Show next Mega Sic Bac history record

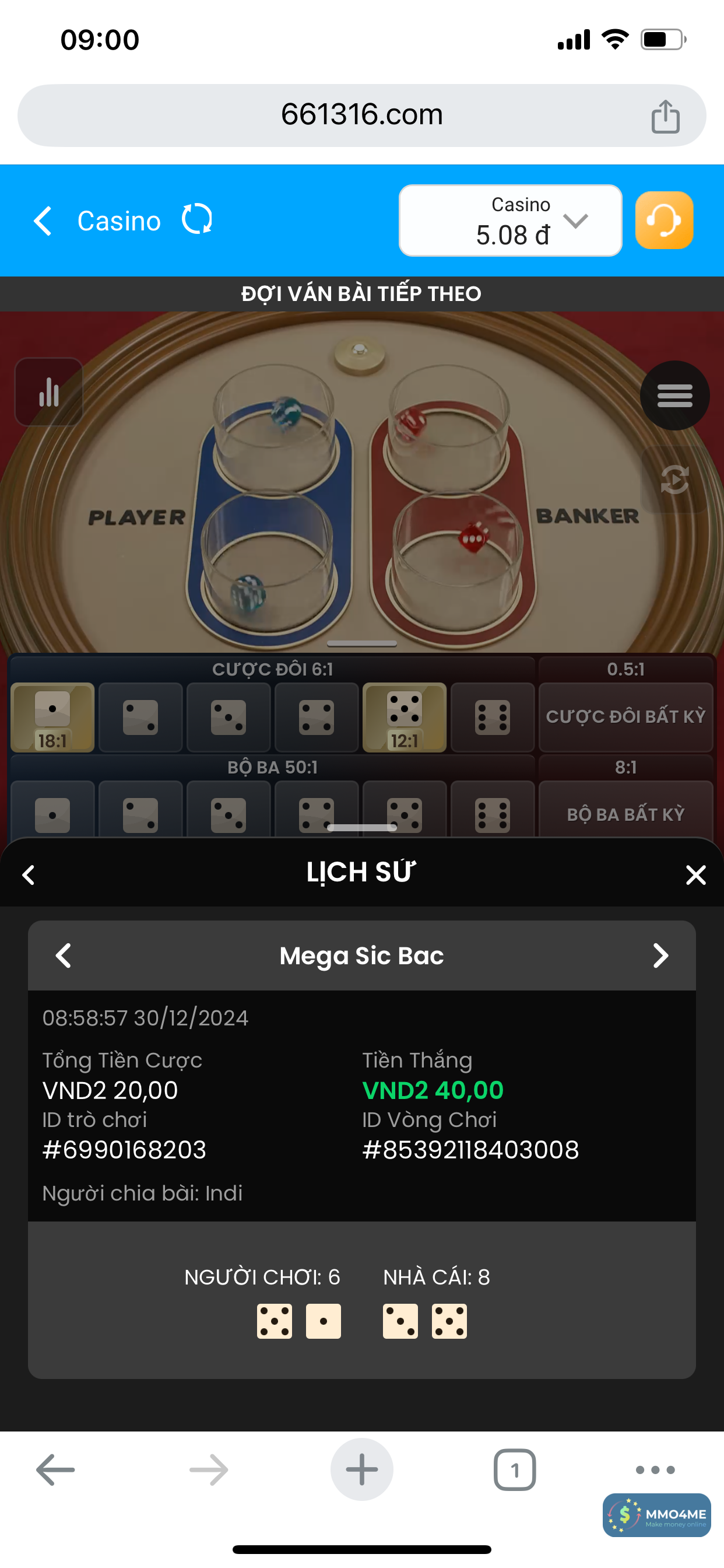pyautogui.click(x=660, y=956)
